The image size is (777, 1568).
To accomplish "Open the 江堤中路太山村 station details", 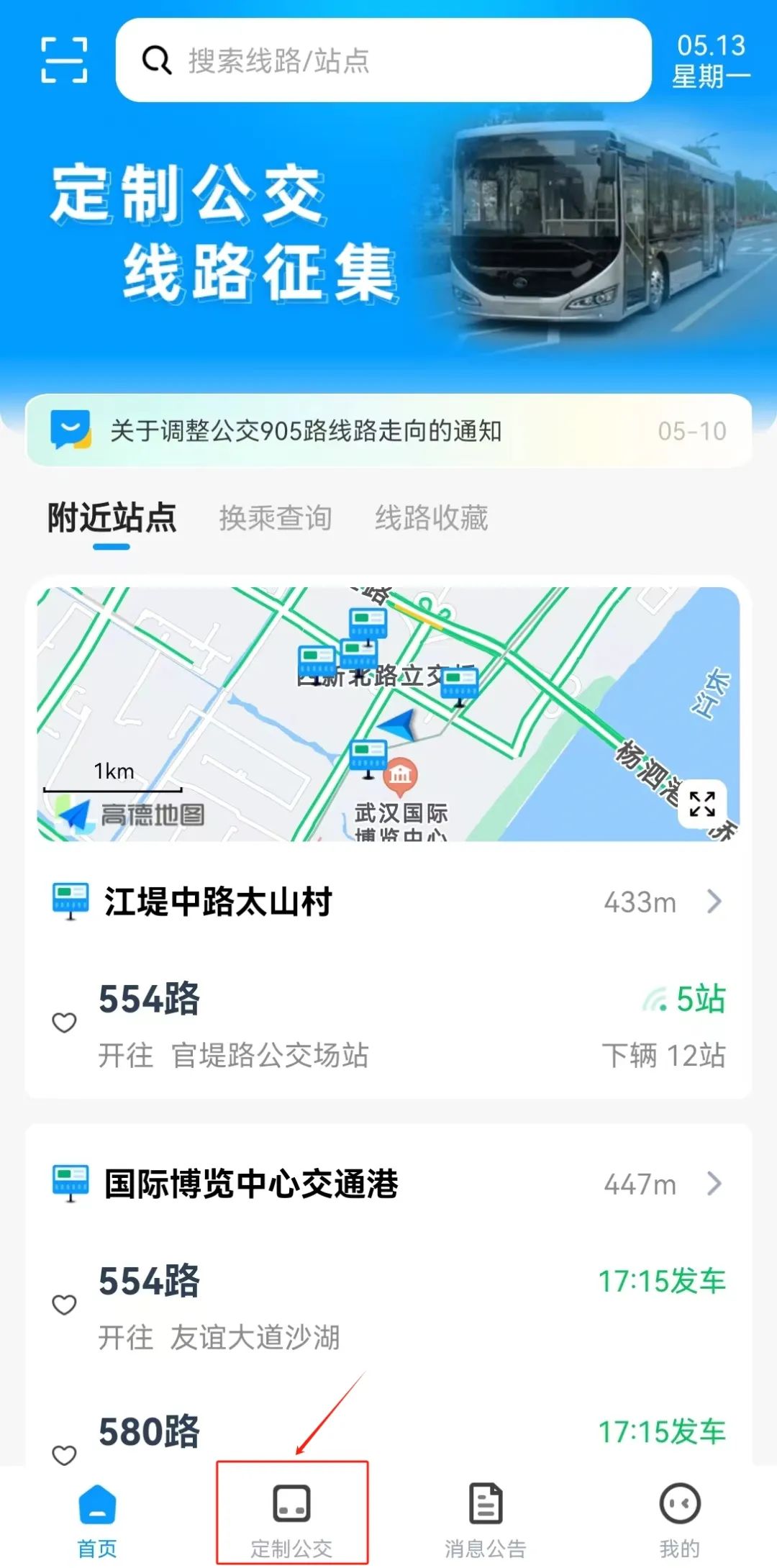I will click(x=388, y=902).
